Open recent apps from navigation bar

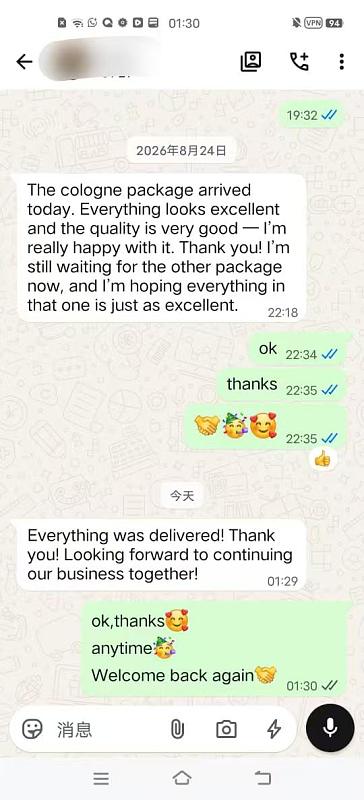click(101, 778)
